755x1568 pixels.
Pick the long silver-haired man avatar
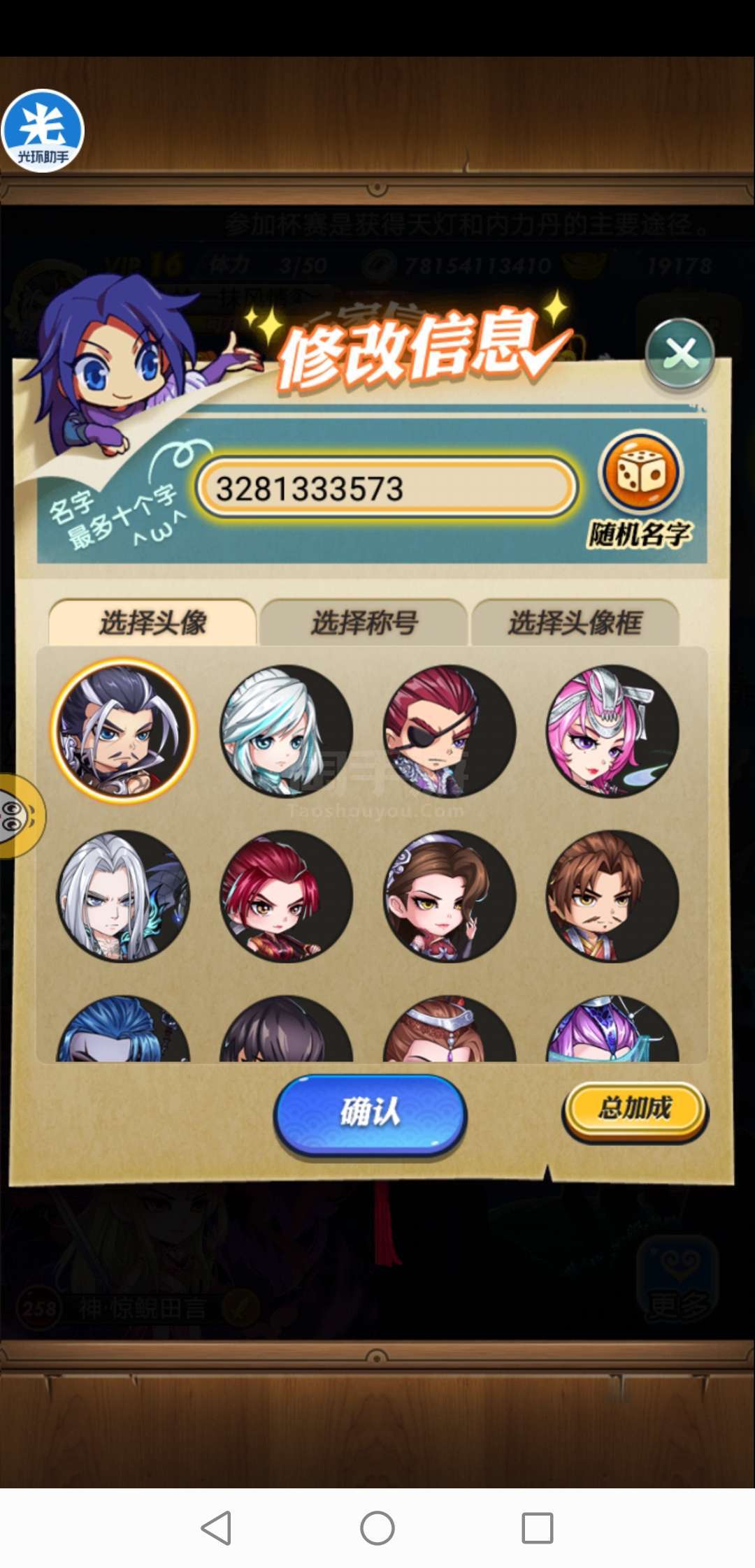123,896
